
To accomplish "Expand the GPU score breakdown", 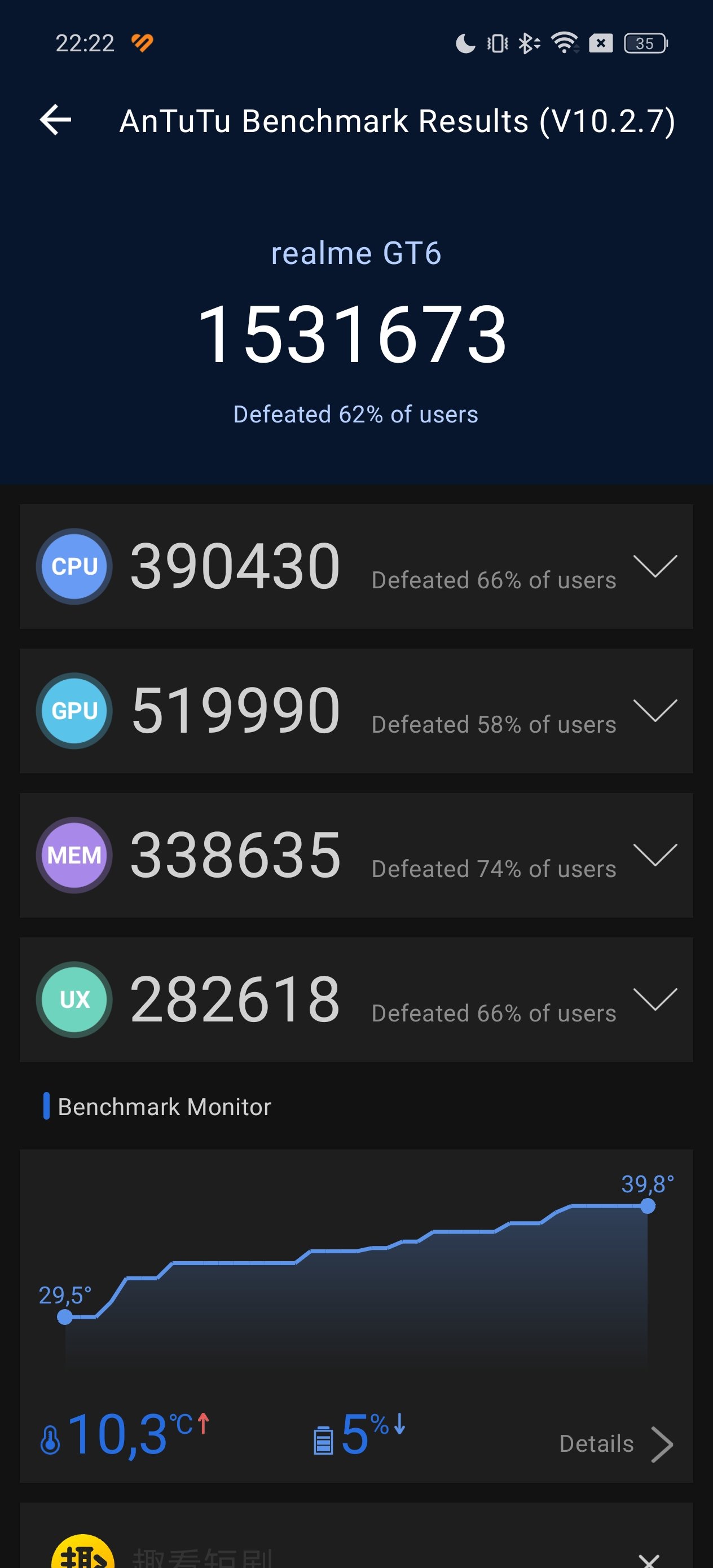I will [x=655, y=710].
